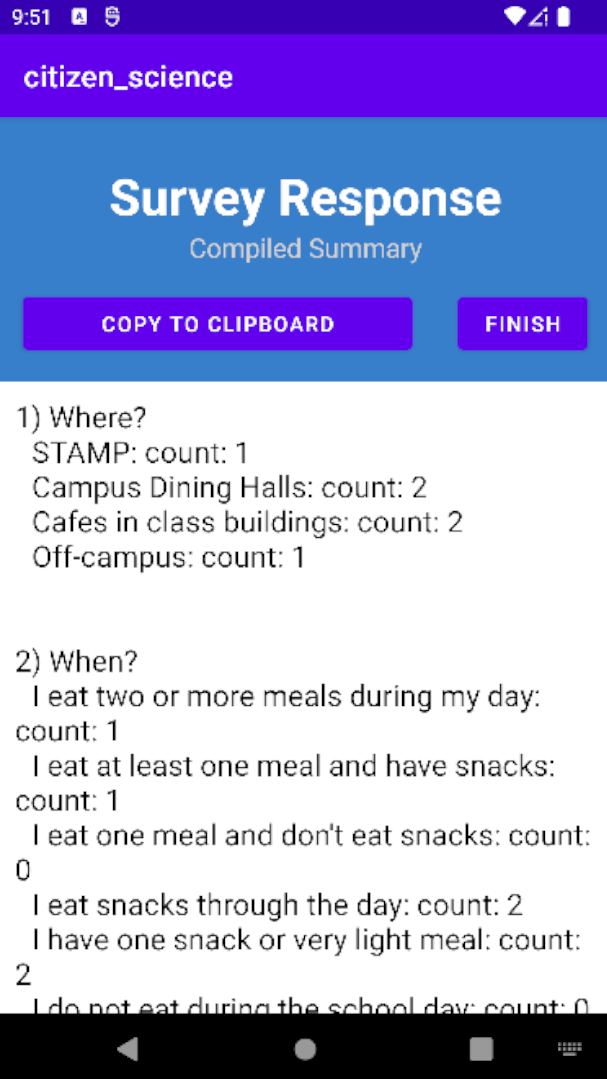The image size is (607, 1079).
Task: Copy the survey summary to clipboard
Action: [217, 324]
